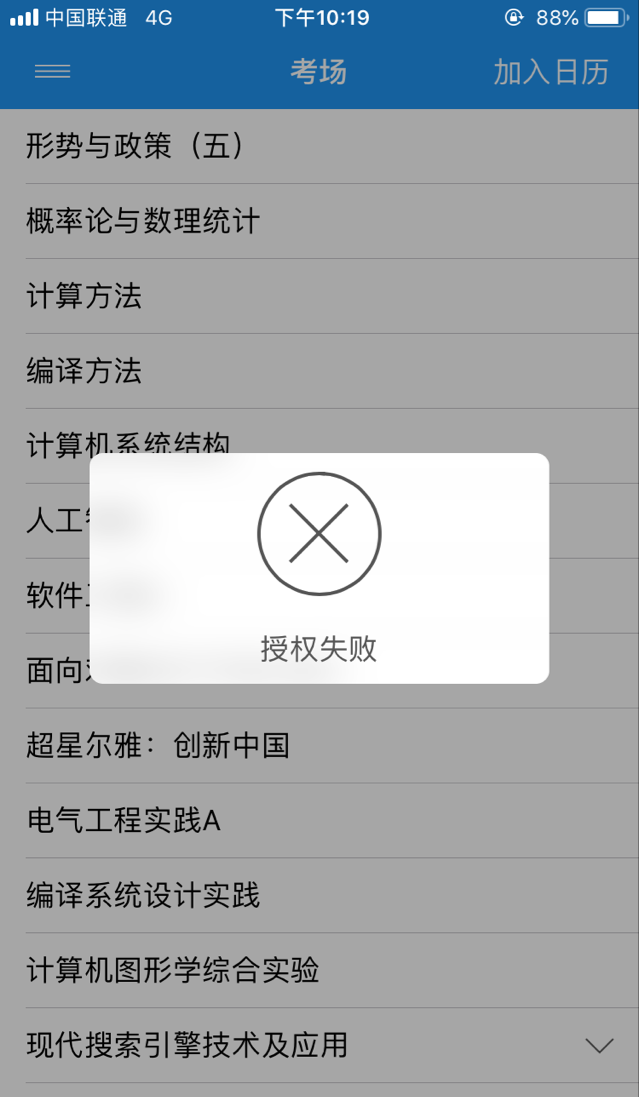639x1097 pixels.
Task: Select 计算机图形学综合实验
Action: (319, 970)
